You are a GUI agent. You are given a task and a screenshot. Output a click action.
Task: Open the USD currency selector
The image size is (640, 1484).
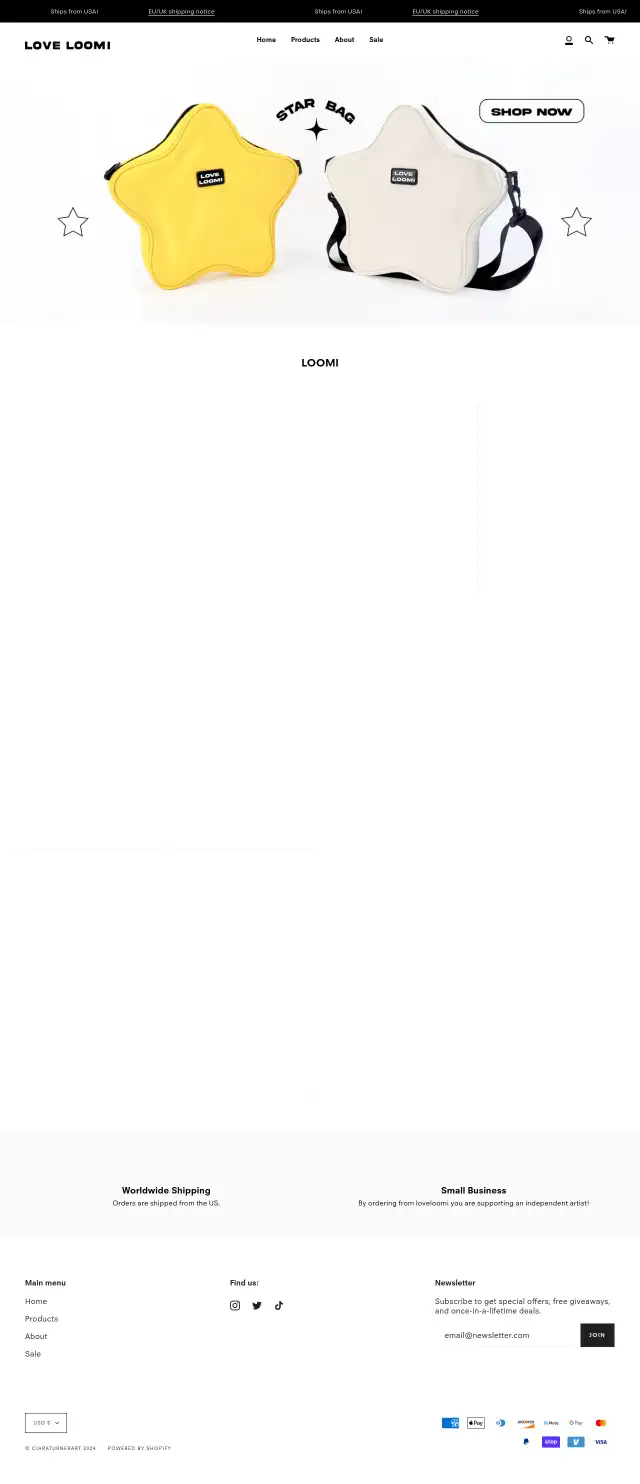point(46,1422)
